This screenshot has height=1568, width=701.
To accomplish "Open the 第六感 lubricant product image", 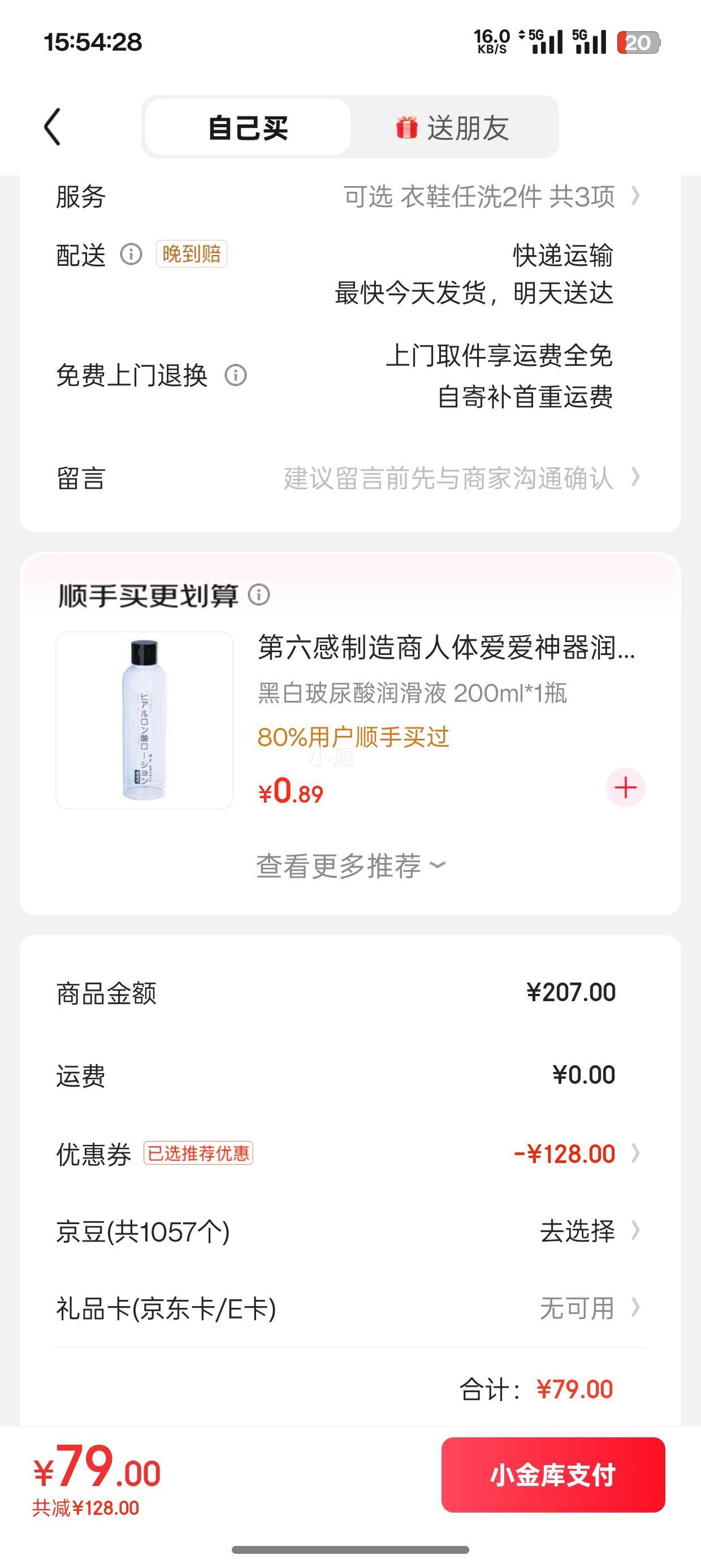I will (x=144, y=720).
